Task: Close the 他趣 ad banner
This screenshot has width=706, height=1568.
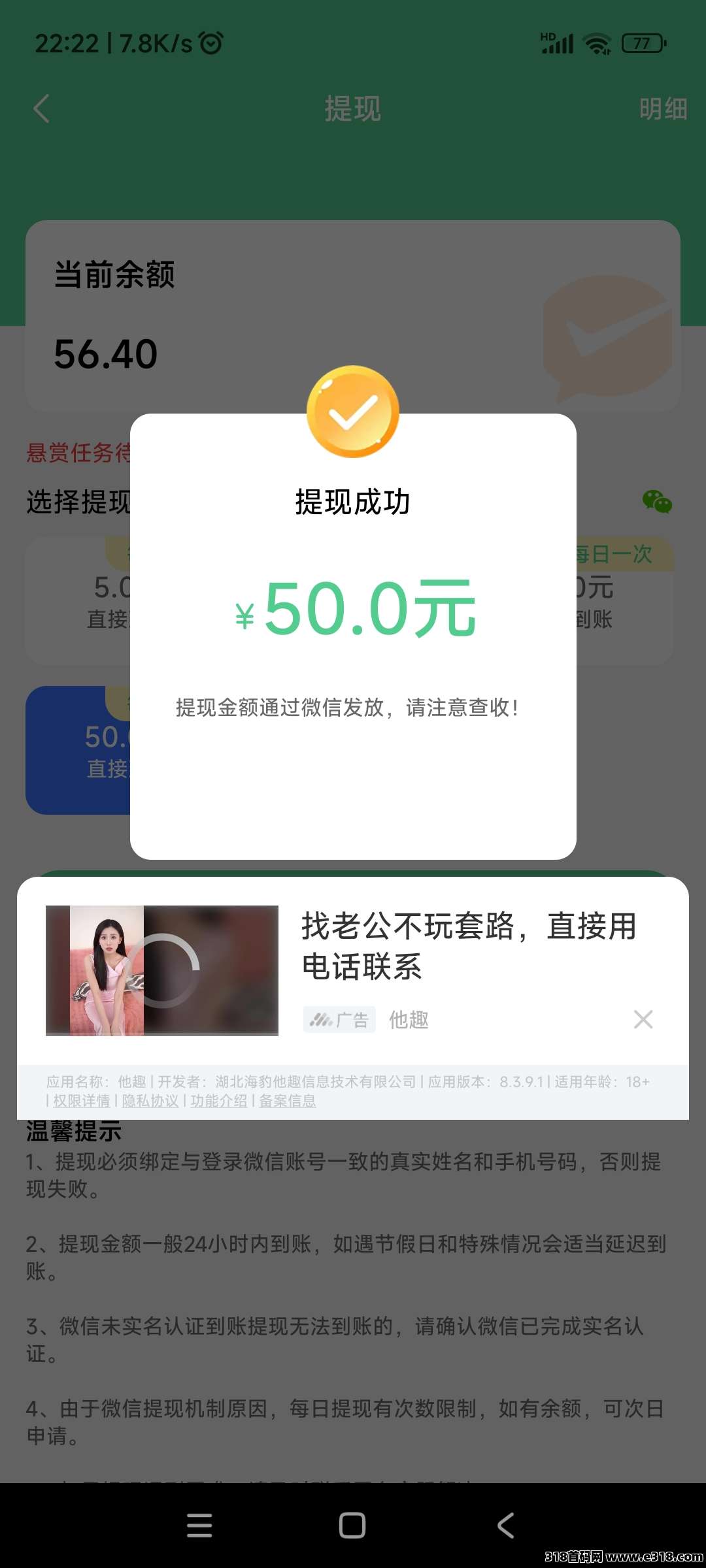Action: point(643,1019)
